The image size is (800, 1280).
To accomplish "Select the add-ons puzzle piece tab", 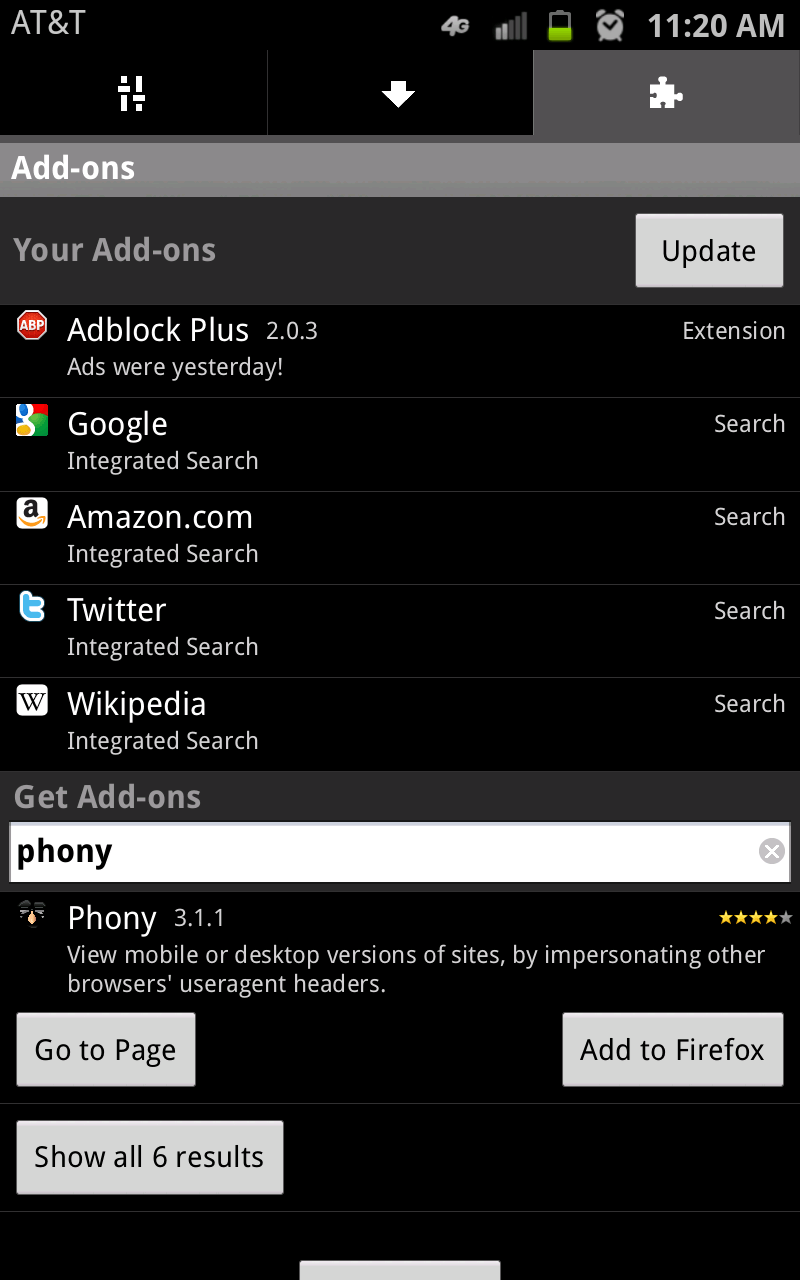I will tap(667, 93).
